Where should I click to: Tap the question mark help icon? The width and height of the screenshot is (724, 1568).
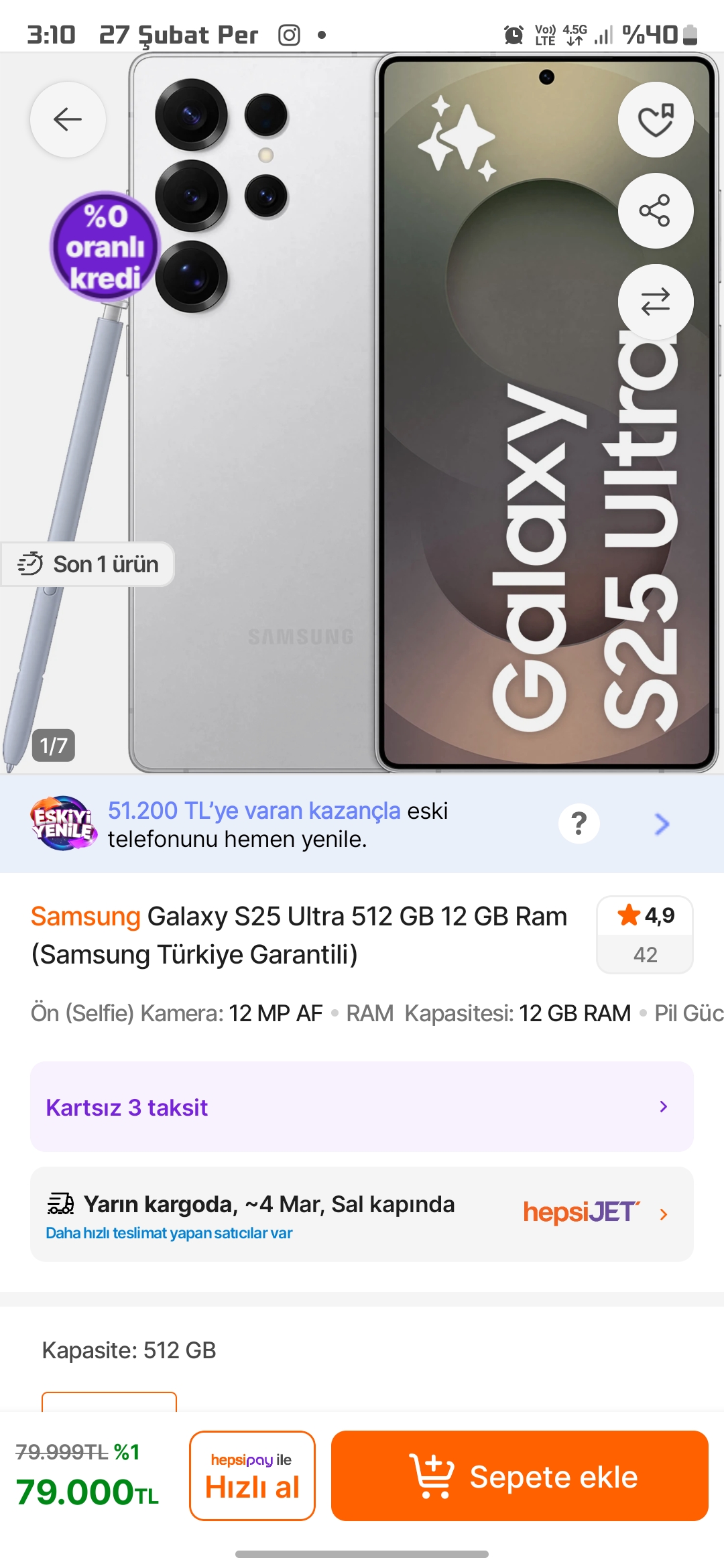(579, 824)
